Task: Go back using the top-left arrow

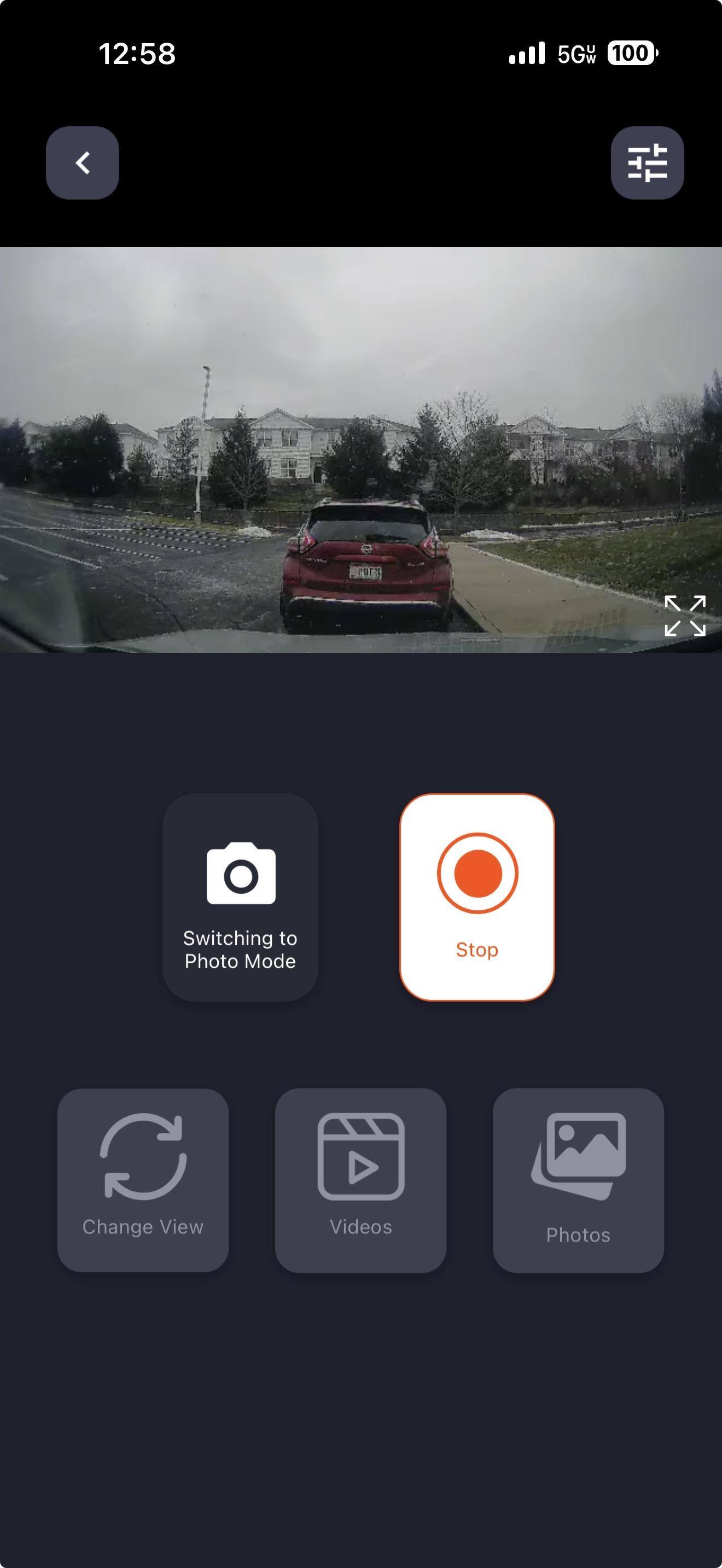Action: tap(82, 162)
